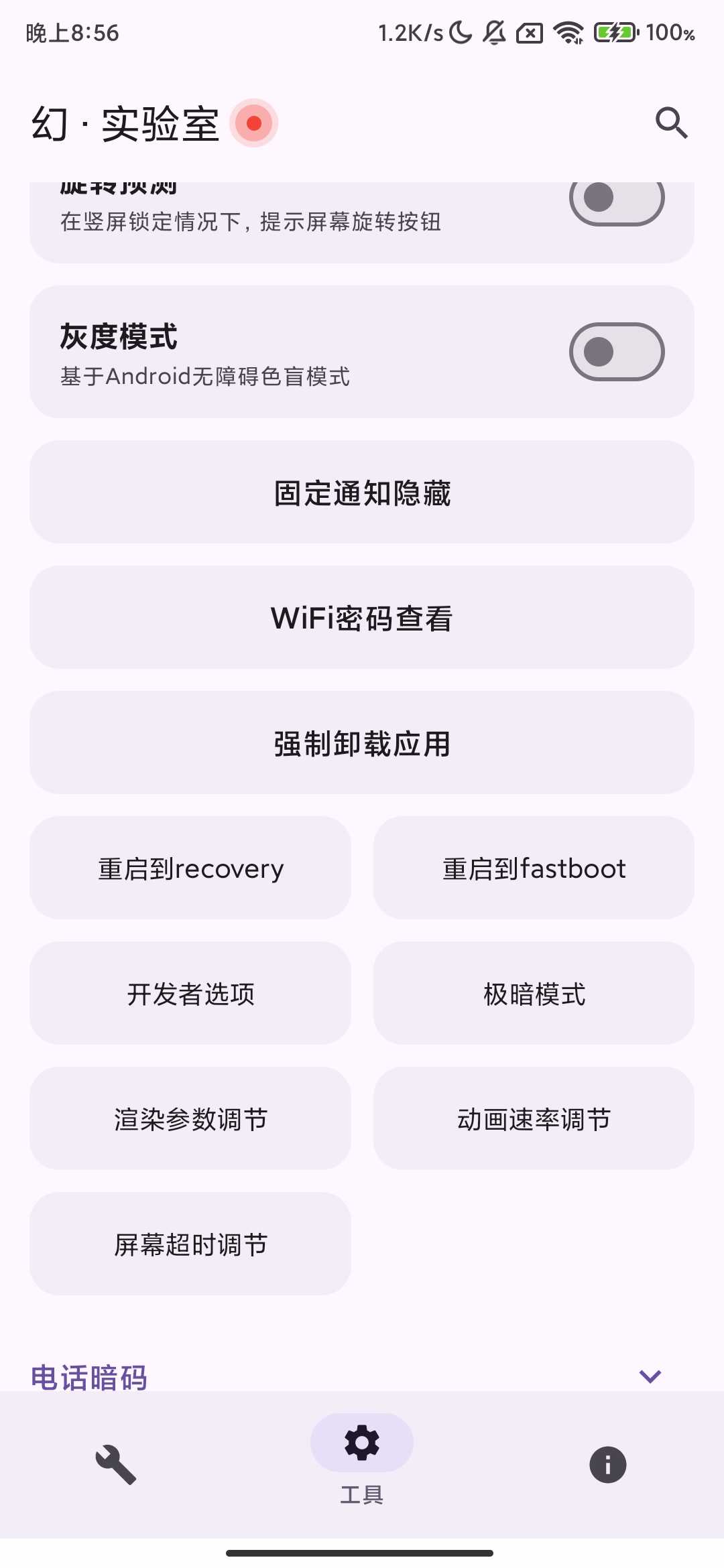Tap 重启到fastboot
724x1568 pixels.
click(534, 868)
